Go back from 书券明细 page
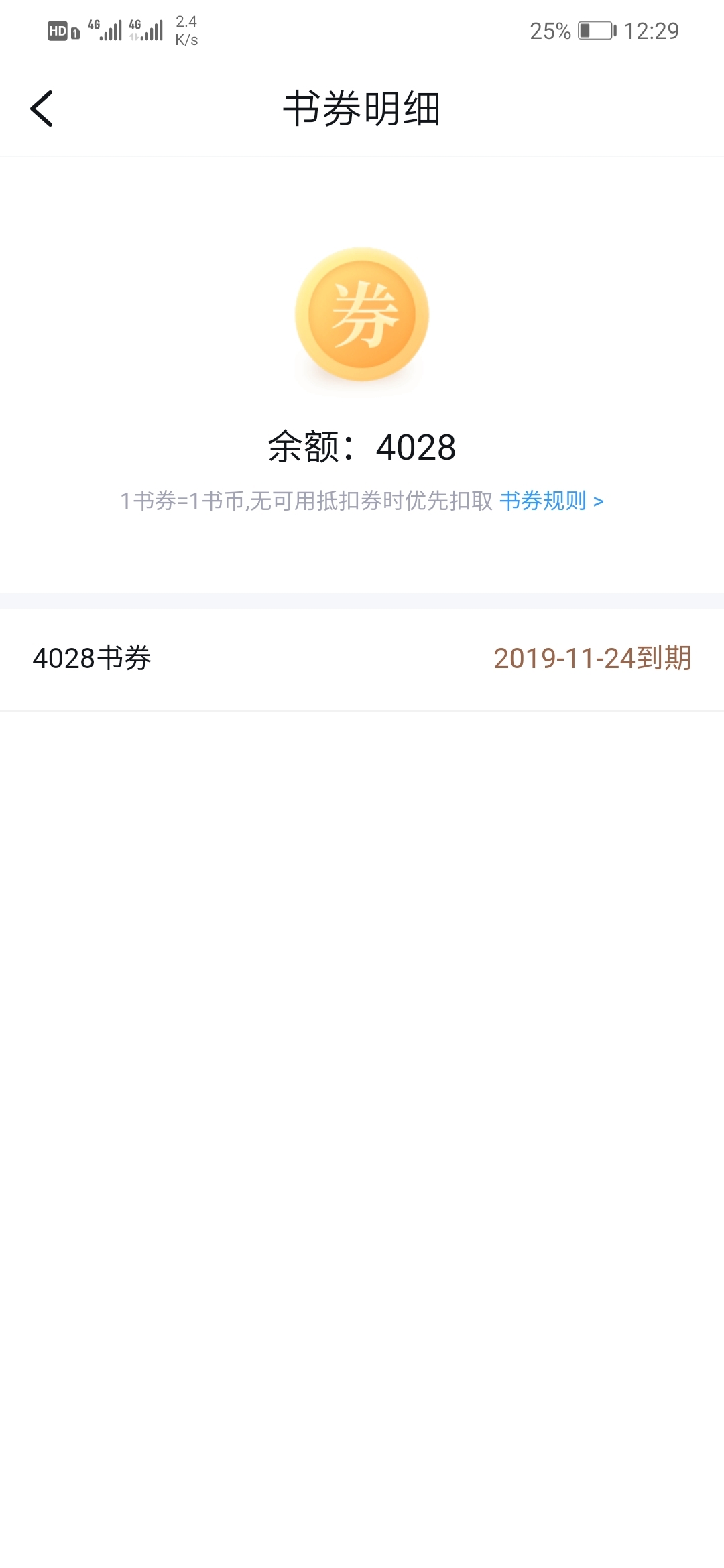Image resolution: width=724 pixels, height=1568 pixels. (x=42, y=109)
